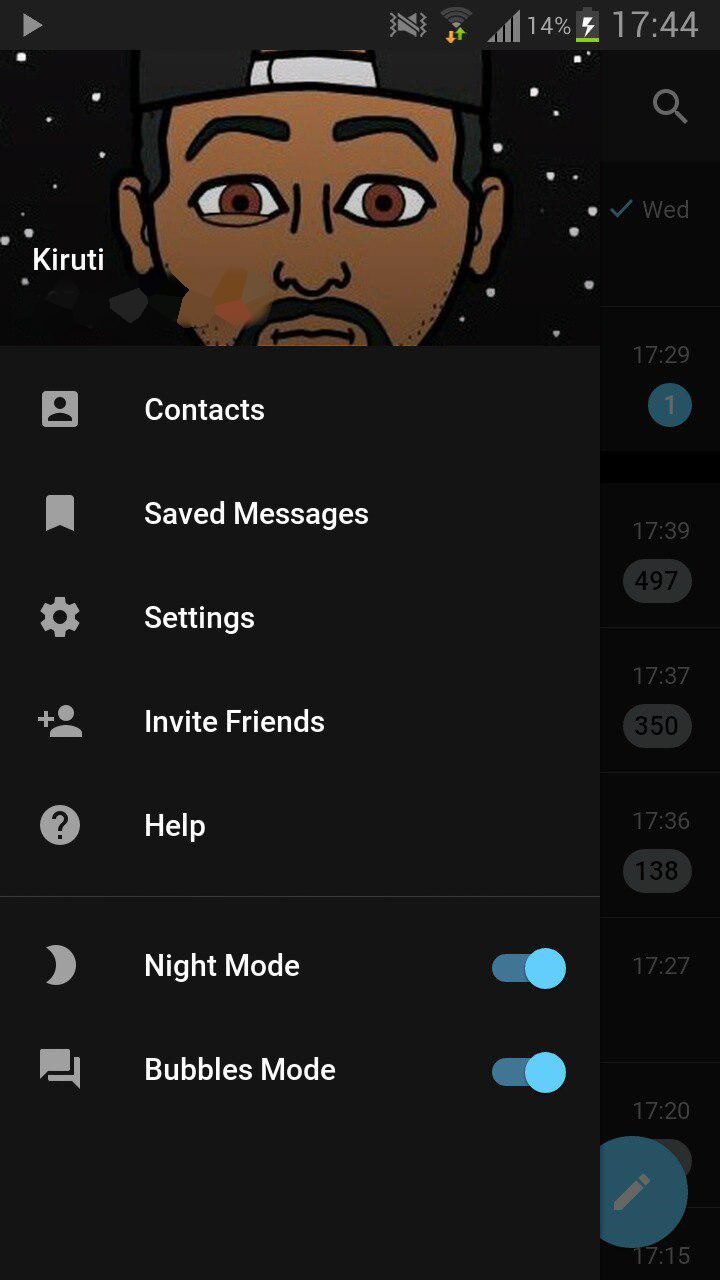Turn off Night Mode switch

(x=529, y=968)
